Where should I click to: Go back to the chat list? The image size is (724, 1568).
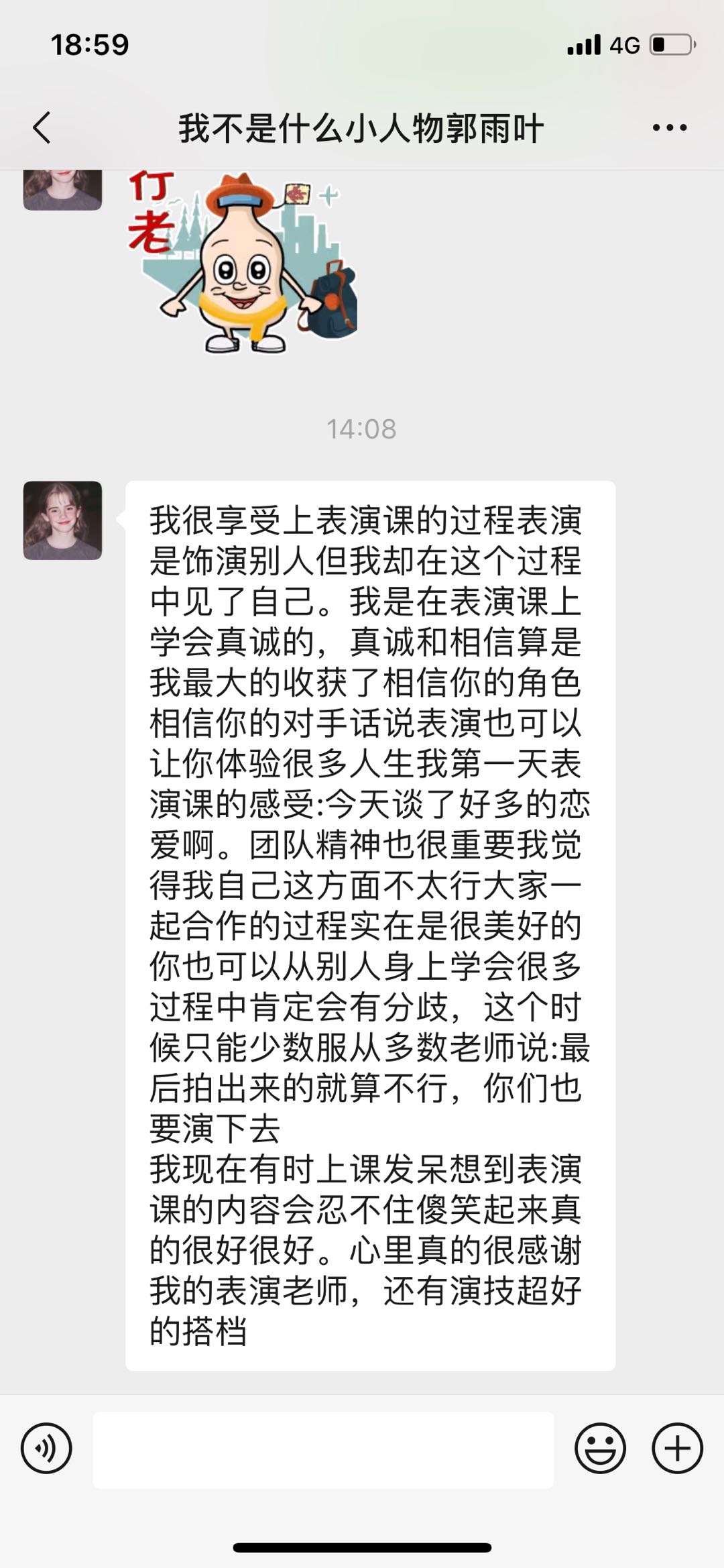click(x=42, y=127)
